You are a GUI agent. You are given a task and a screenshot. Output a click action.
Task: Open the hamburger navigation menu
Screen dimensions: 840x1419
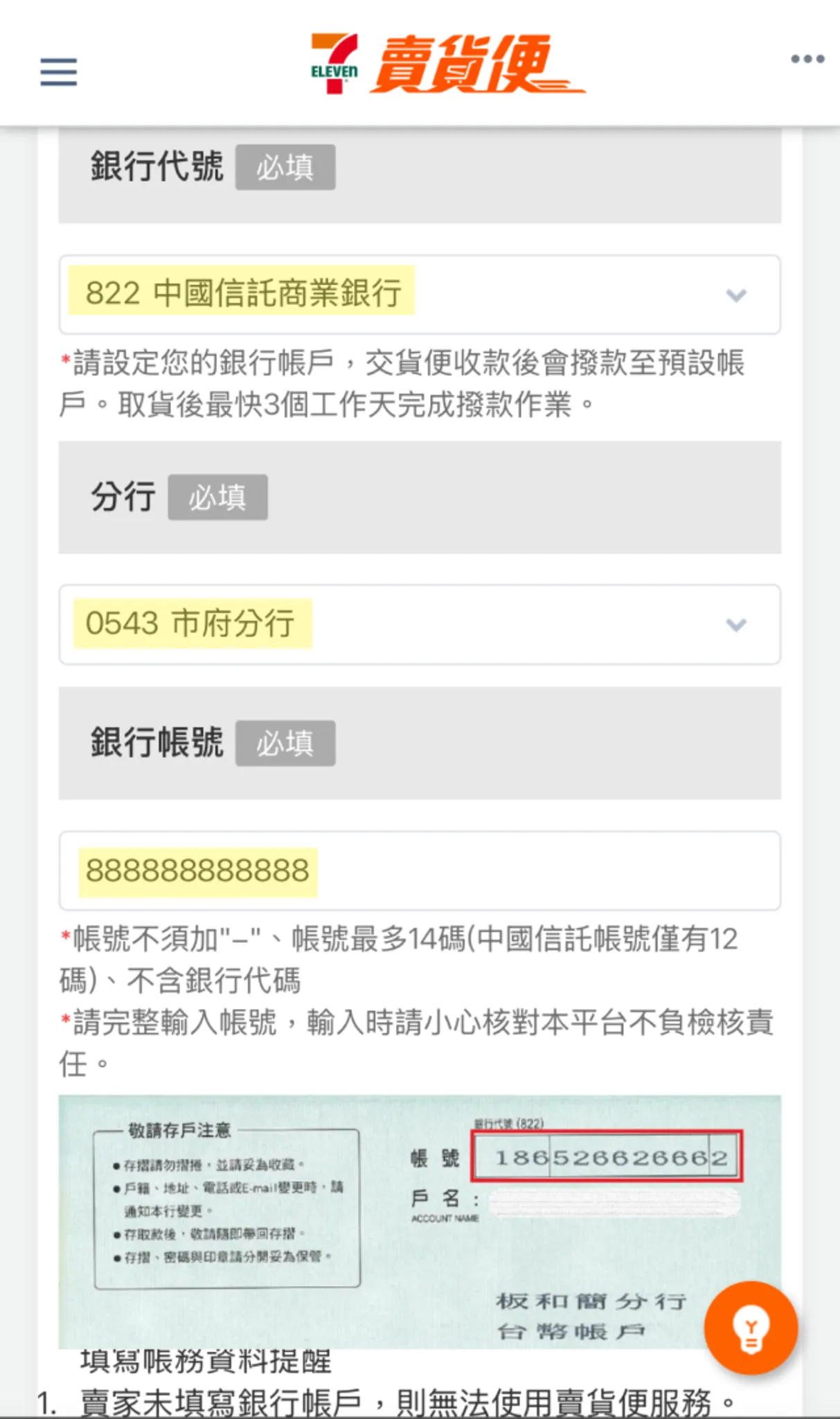[59, 71]
